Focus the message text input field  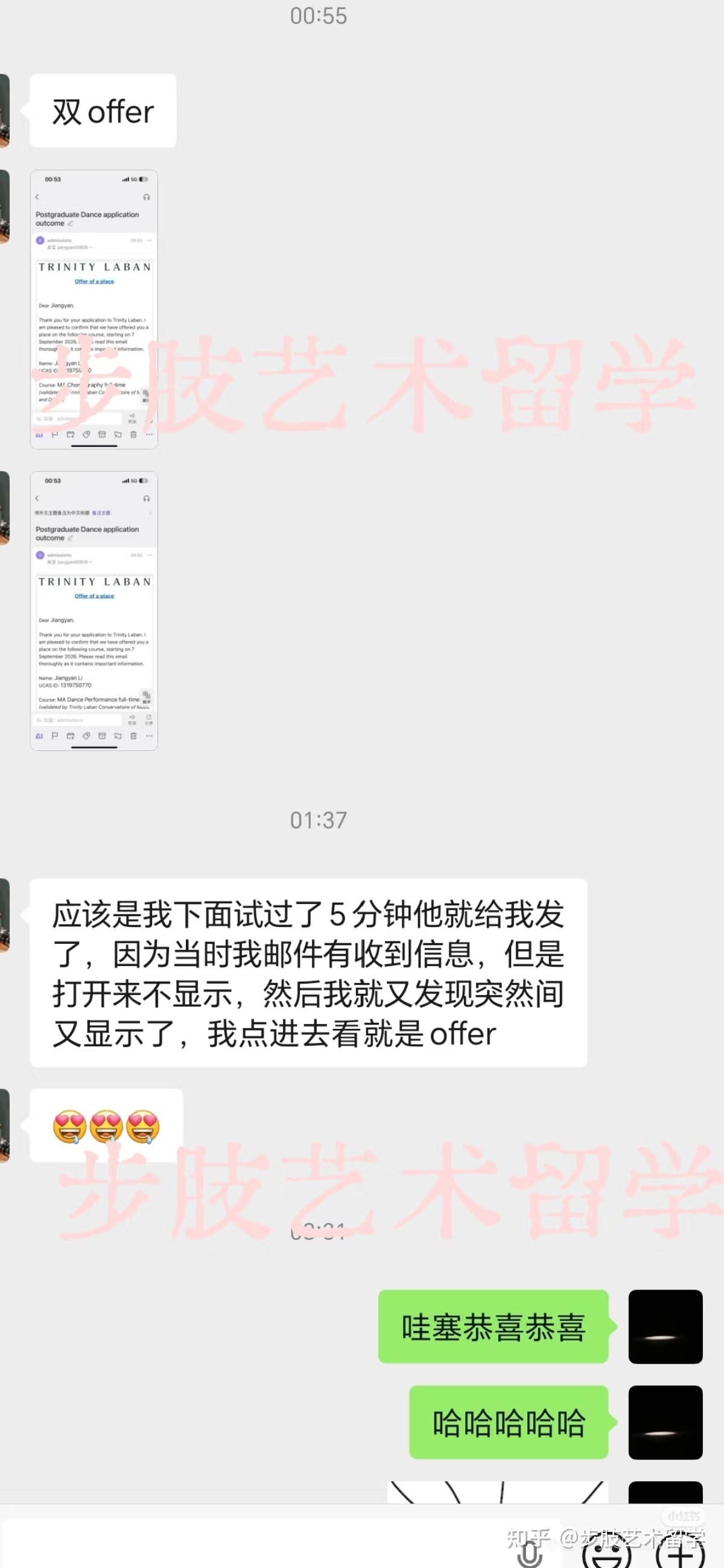coord(256,1546)
